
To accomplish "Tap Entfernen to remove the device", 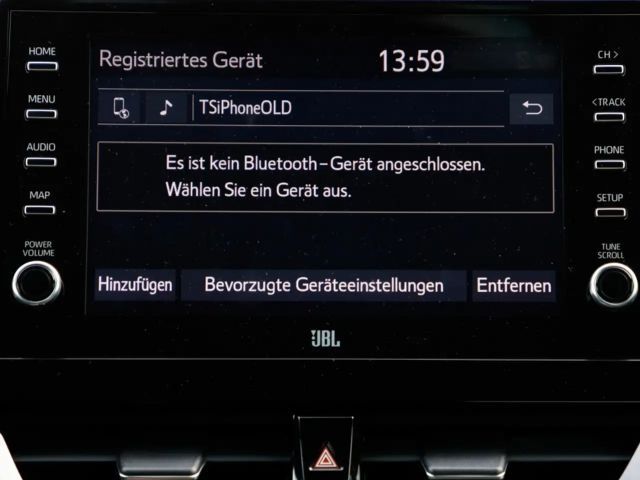I will (x=513, y=285).
